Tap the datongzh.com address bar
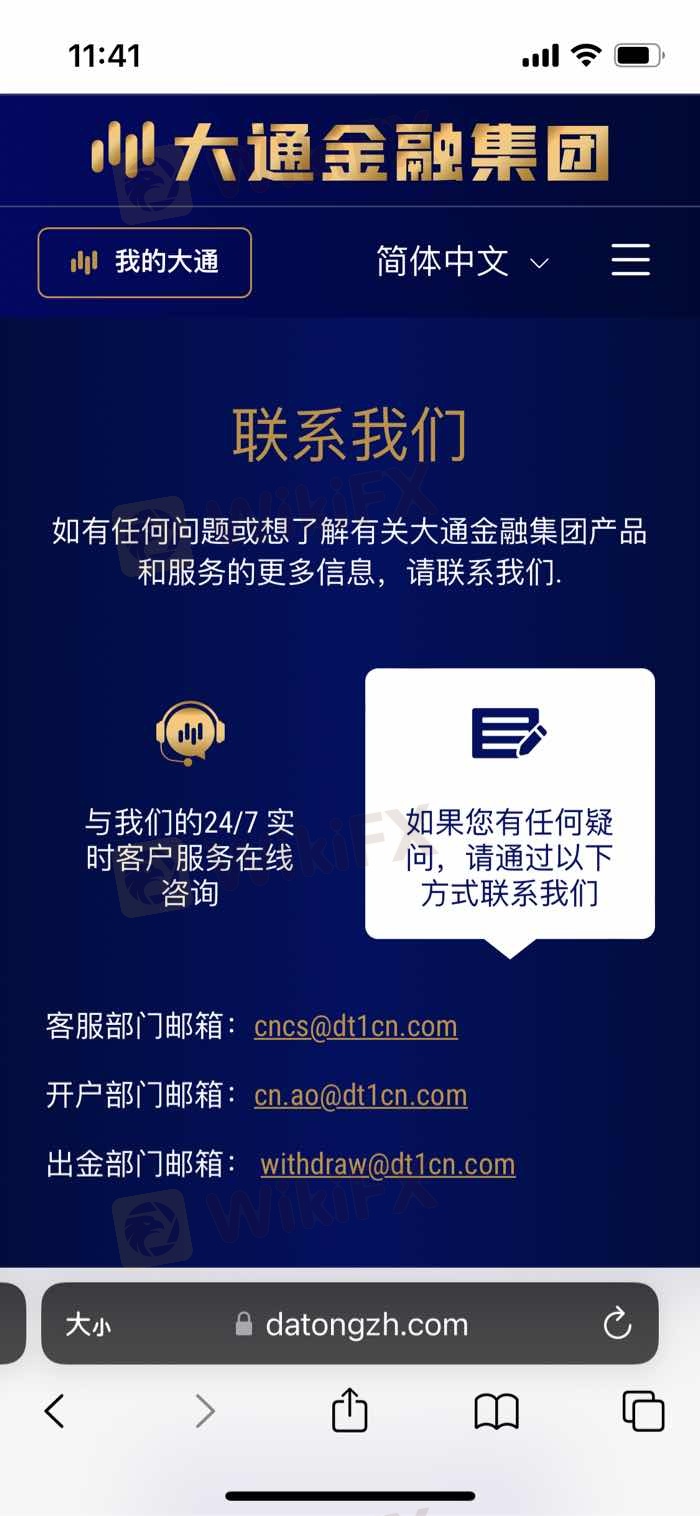This screenshot has width=700, height=1516. [x=365, y=1325]
